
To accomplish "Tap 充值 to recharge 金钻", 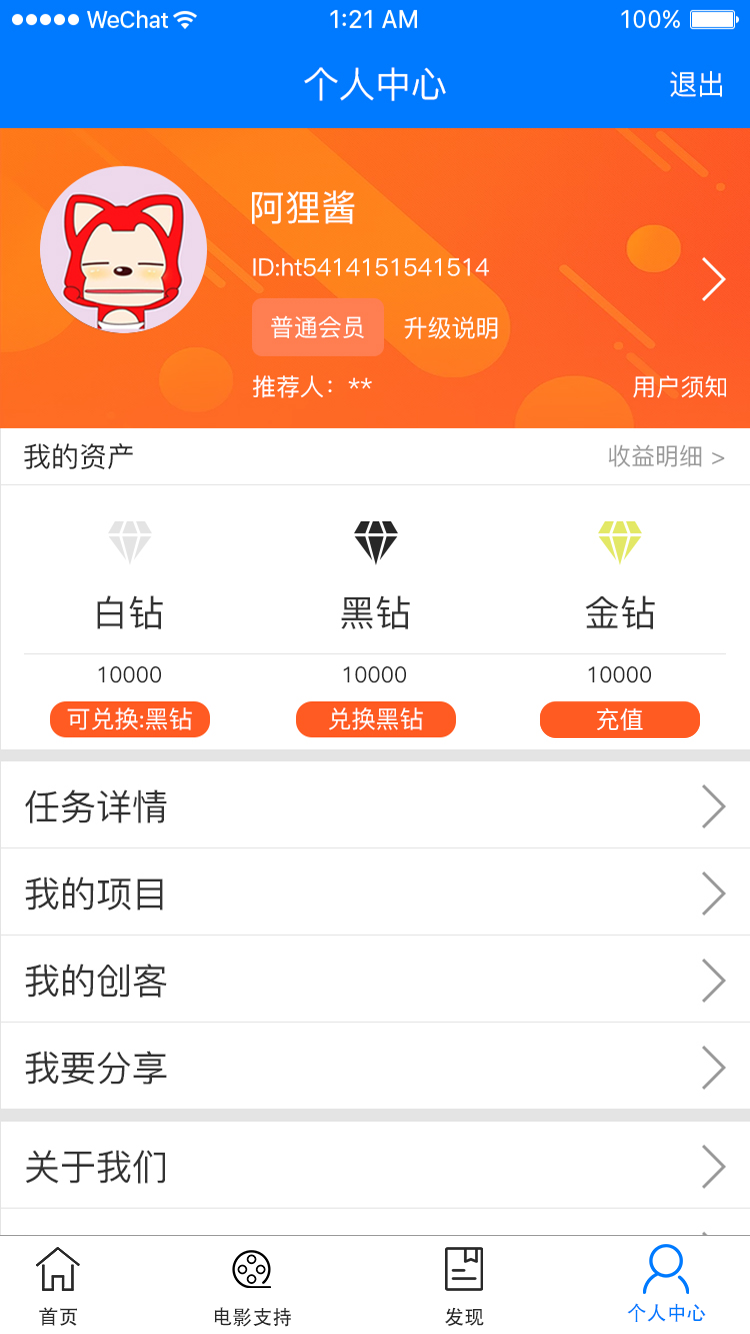I will (x=620, y=719).
